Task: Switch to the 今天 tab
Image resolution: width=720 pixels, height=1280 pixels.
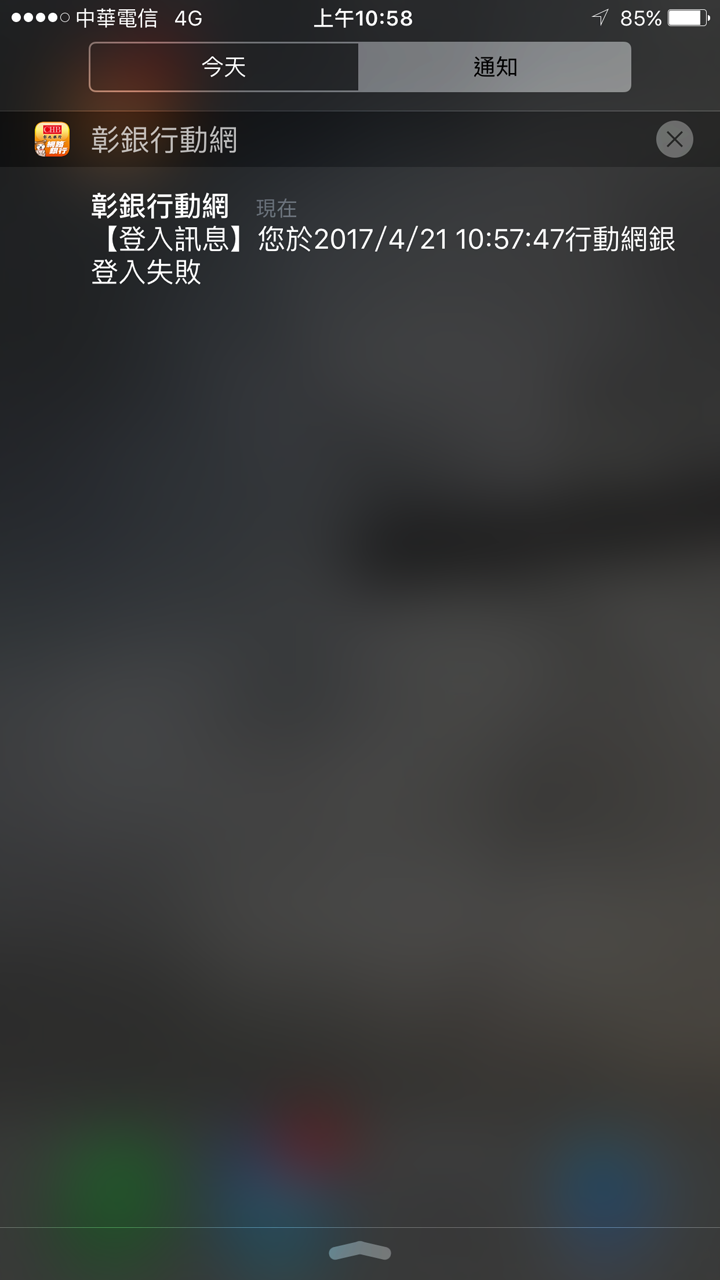Action: 224,67
